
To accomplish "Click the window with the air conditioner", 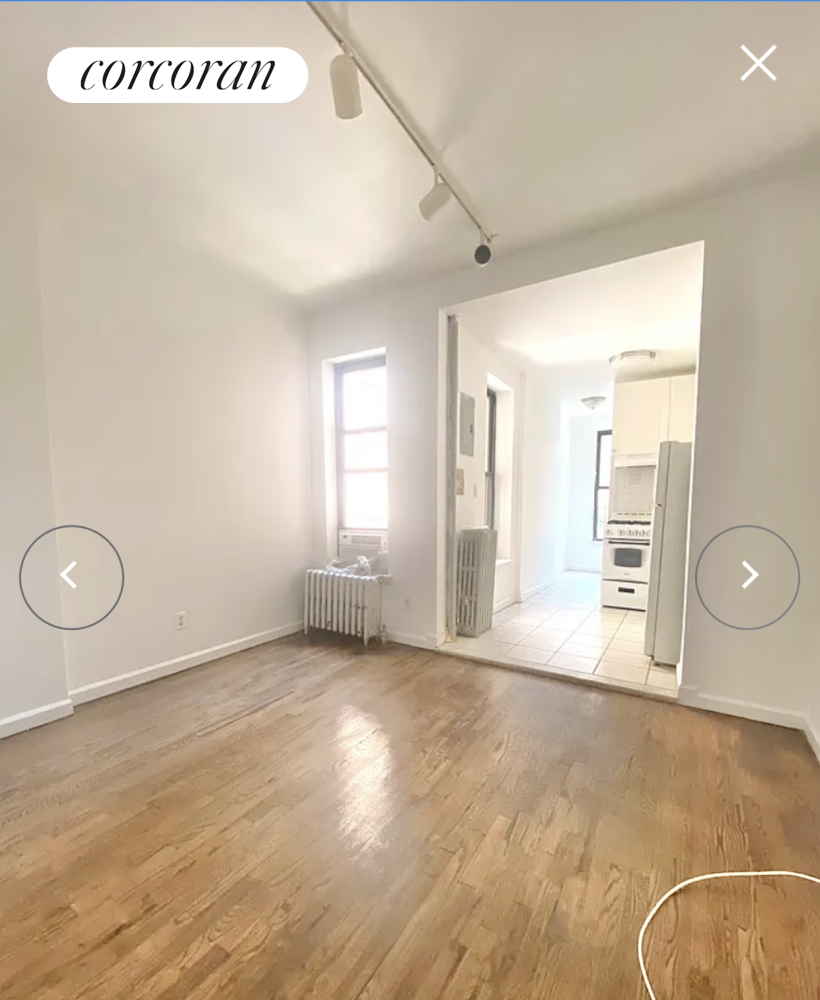I will coord(360,450).
